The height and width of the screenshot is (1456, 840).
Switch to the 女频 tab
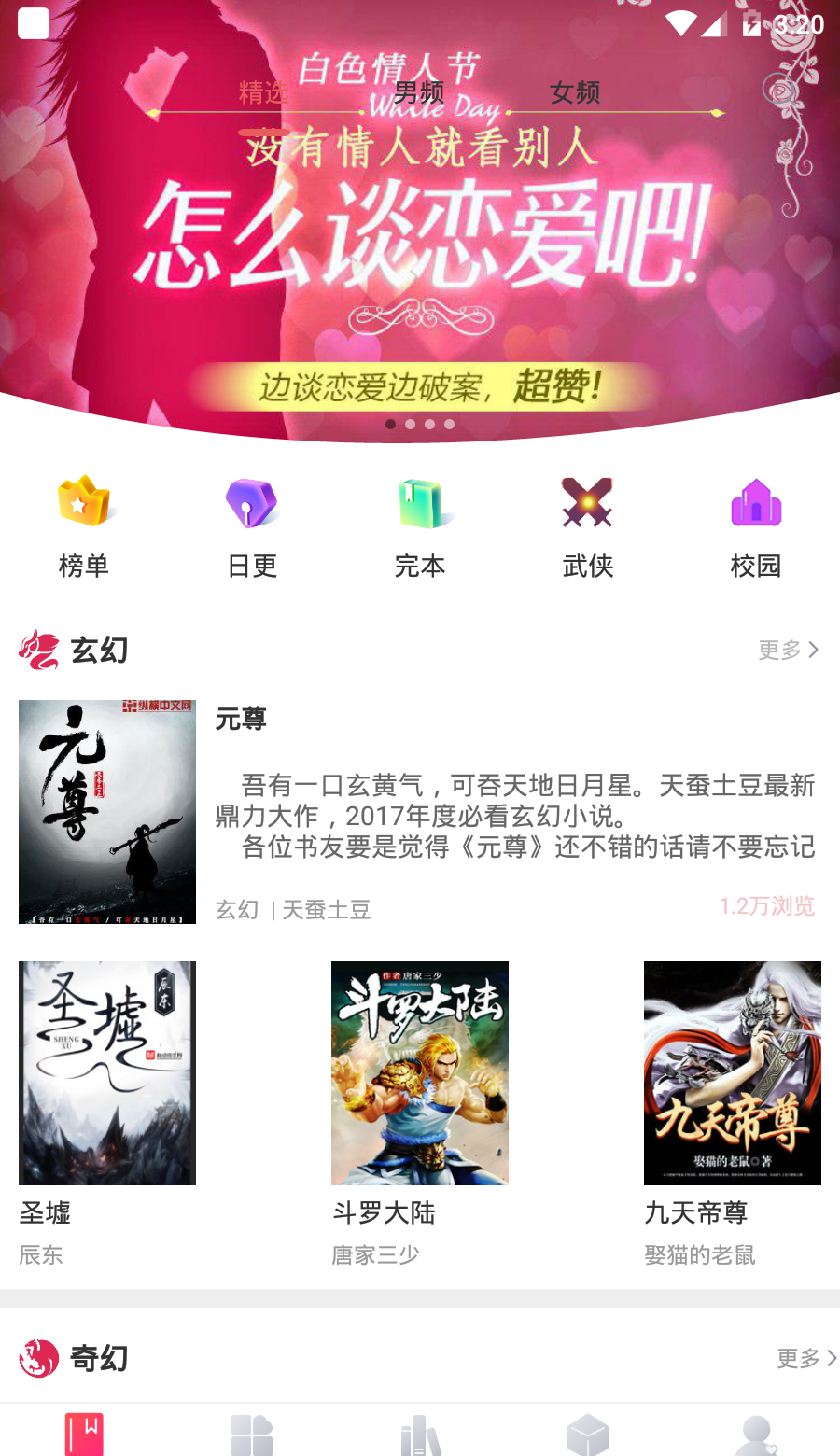[573, 93]
